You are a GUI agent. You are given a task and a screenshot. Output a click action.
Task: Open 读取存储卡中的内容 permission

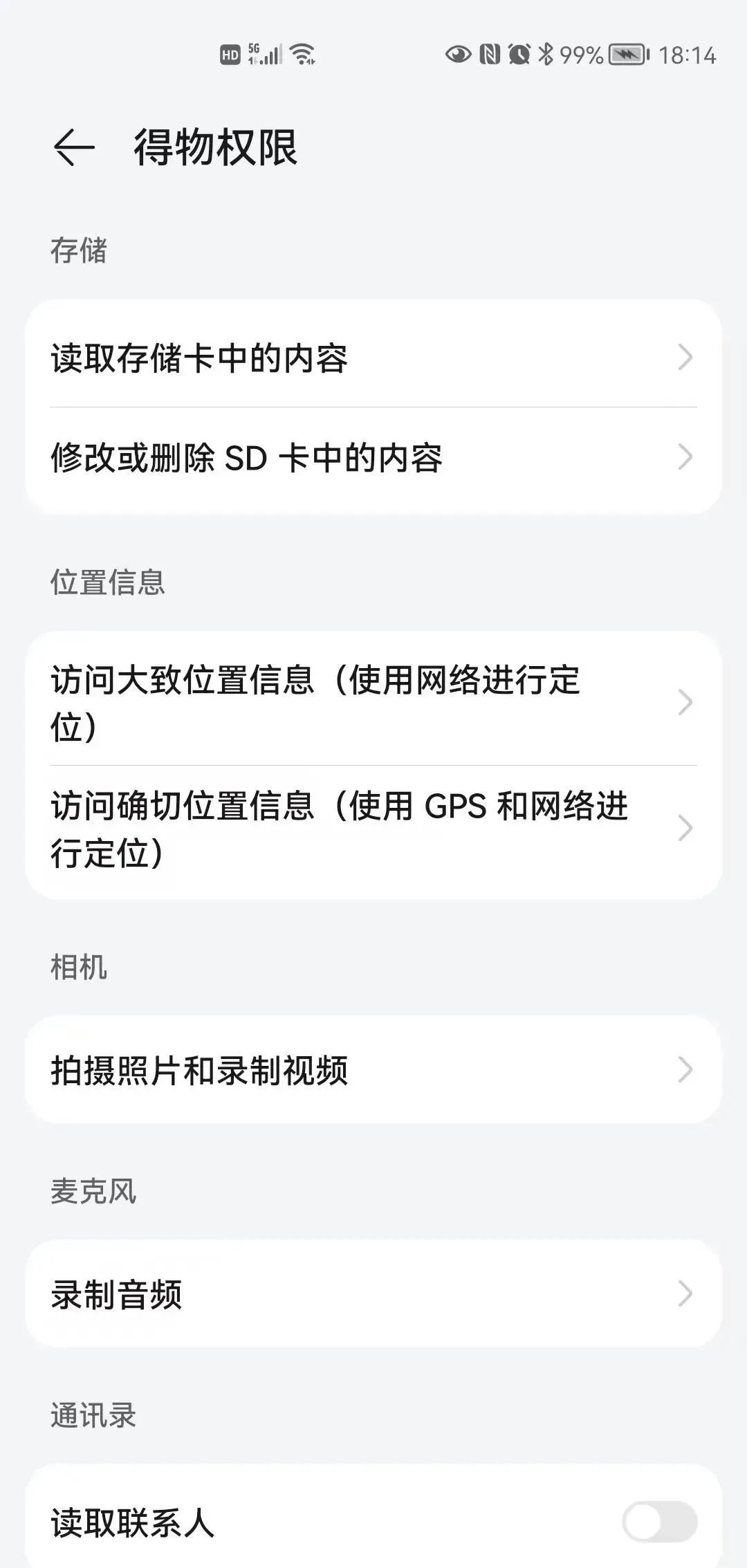pos(373,358)
